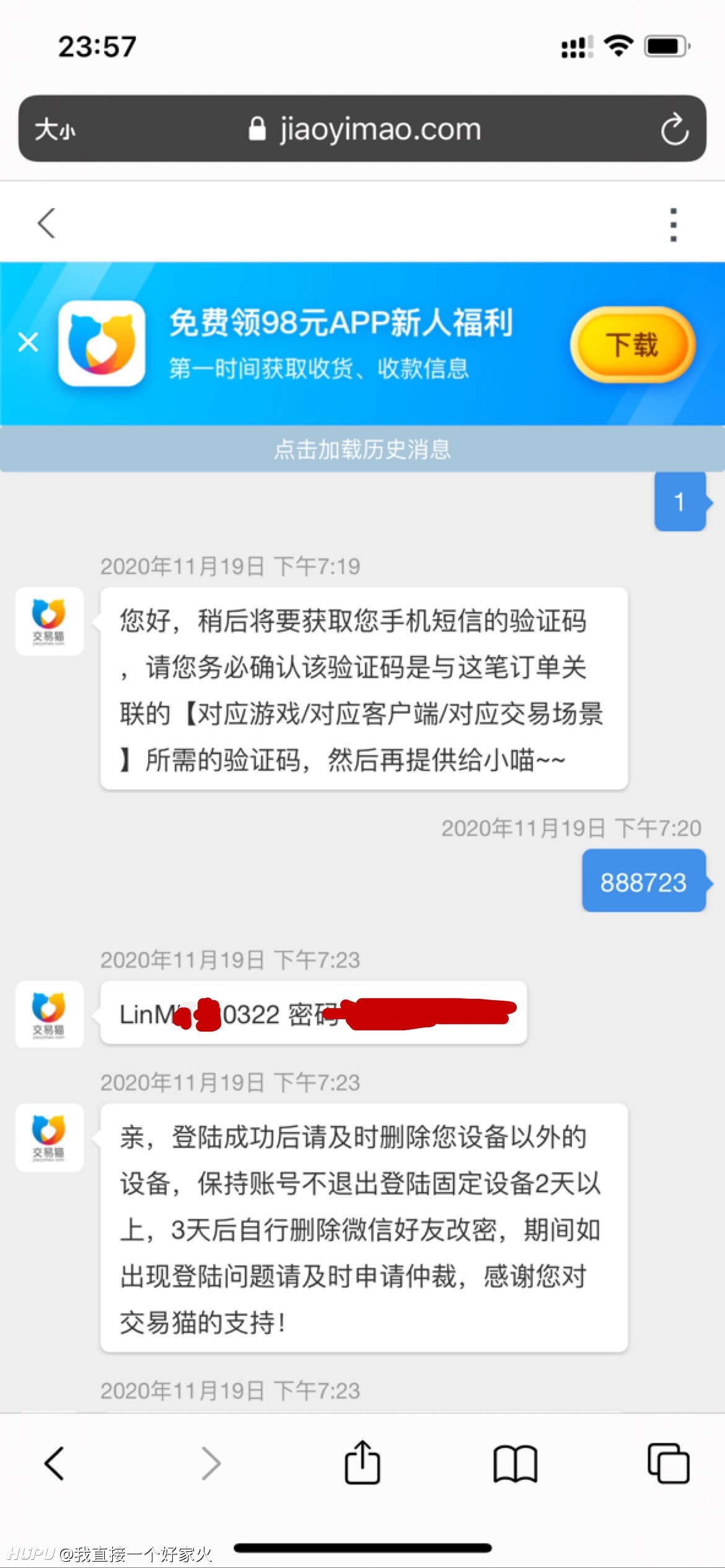The width and height of the screenshot is (725, 1568).
Task: Go back using the page's back arrow
Action: click(x=46, y=223)
